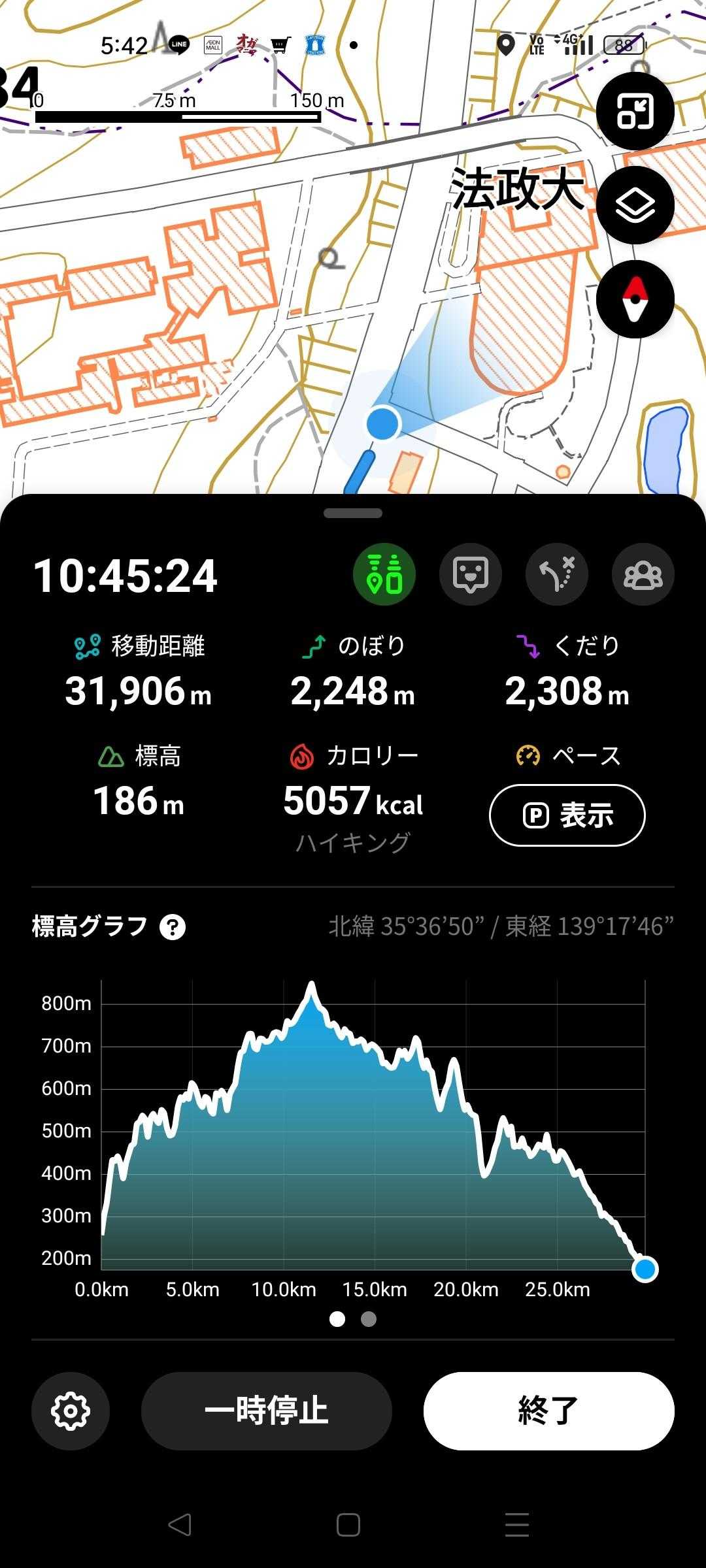This screenshot has height=1568, width=706.
Task: Tap the green route location icon
Action: pos(384,574)
